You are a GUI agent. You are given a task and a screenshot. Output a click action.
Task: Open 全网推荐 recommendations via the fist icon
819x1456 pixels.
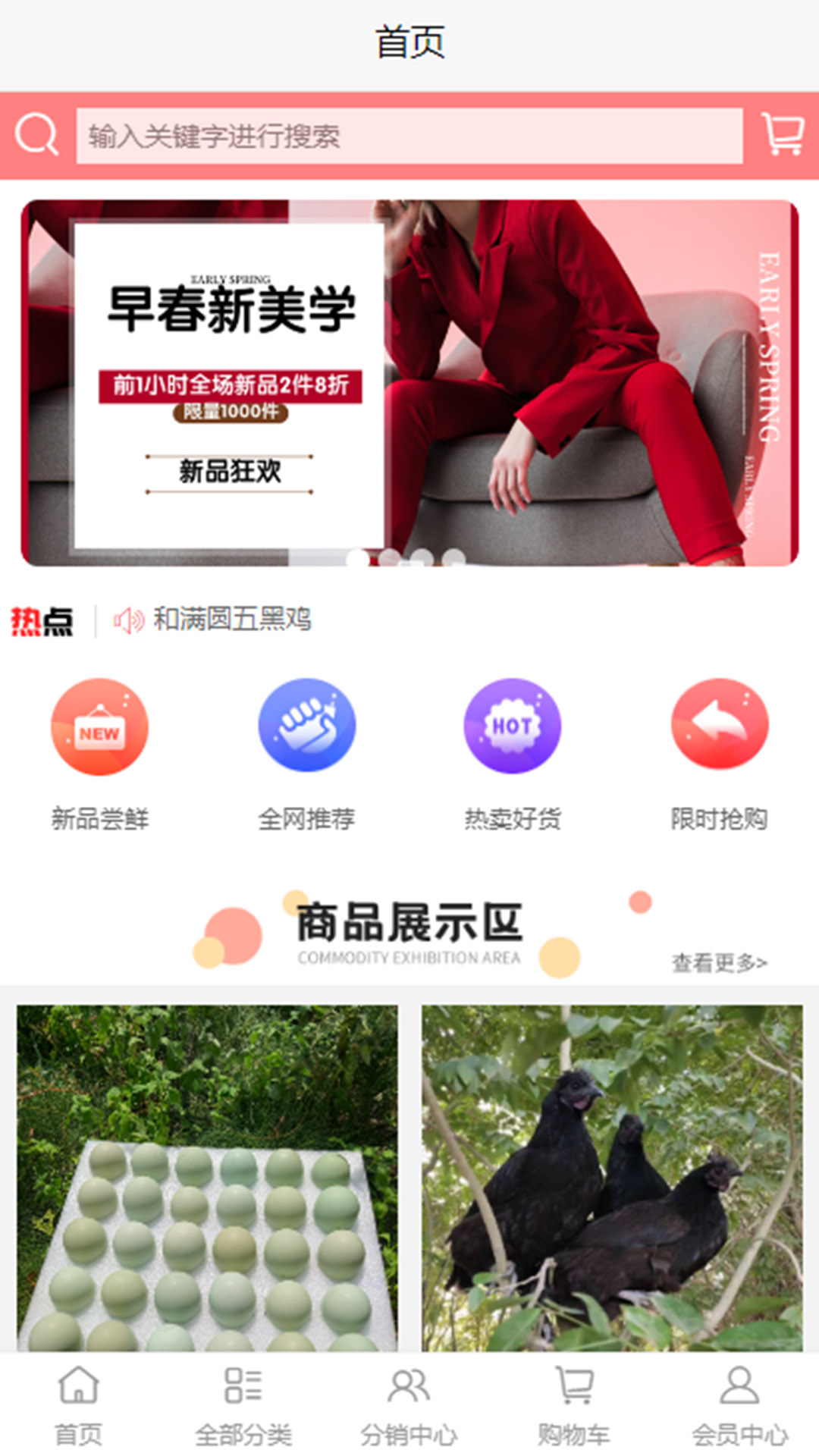[x=306, y=726]
